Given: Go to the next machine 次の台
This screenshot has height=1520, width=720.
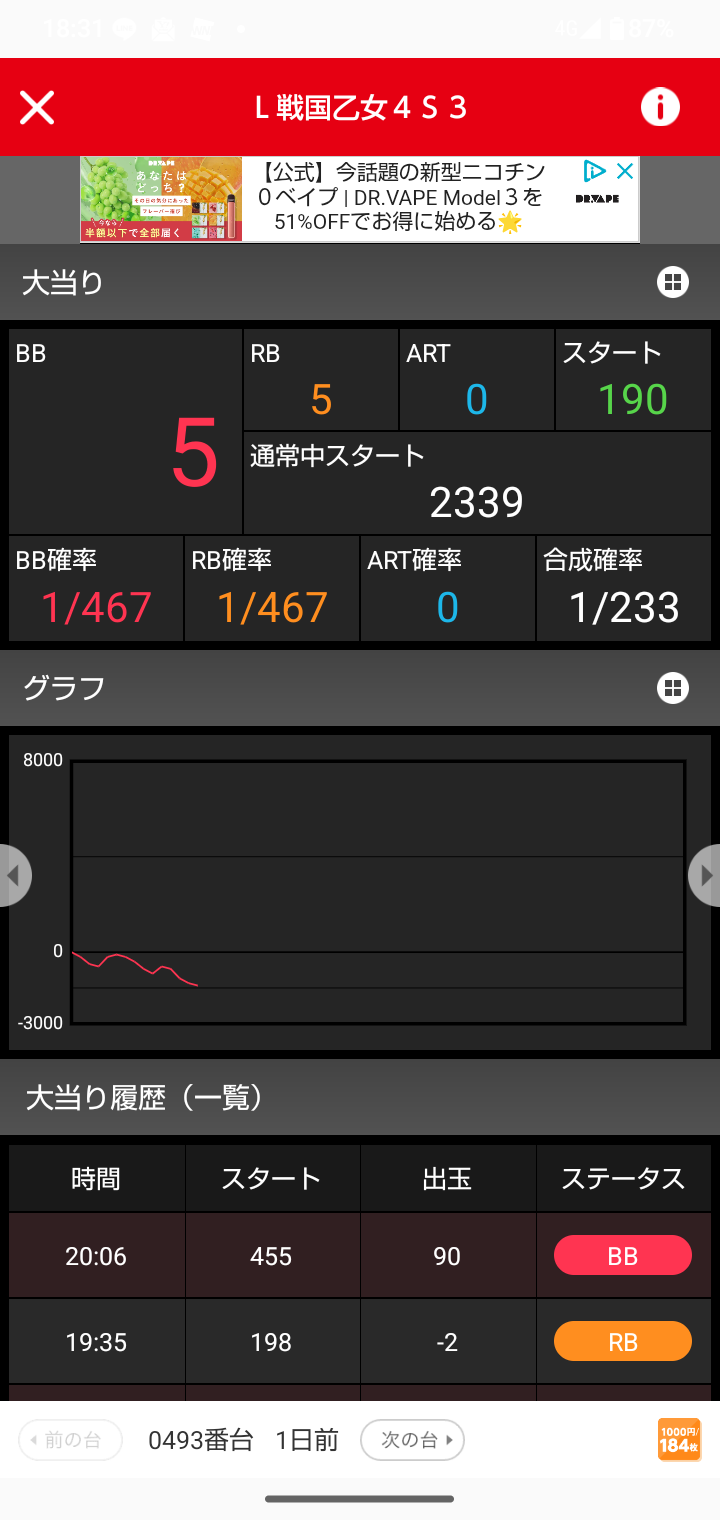Looking at the screenshot, I should (412, 1440).
